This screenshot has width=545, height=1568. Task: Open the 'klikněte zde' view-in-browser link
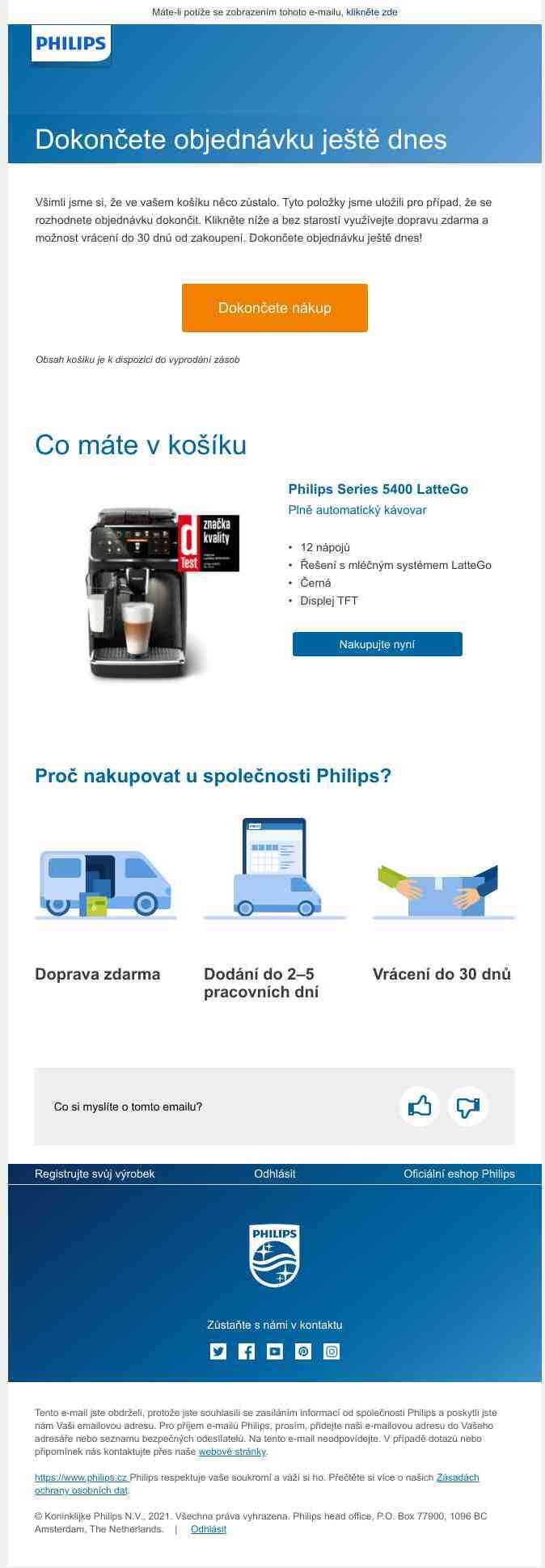pyautogui.click(x=372, y=12)
